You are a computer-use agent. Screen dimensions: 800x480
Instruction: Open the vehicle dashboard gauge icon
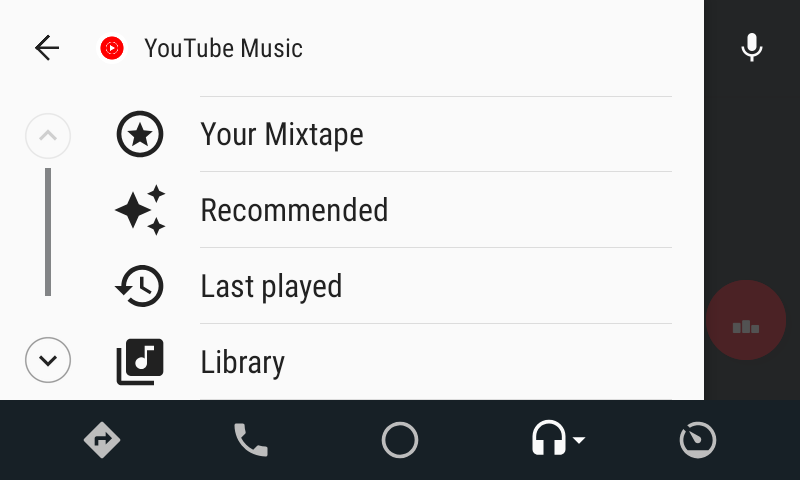[698, 440]
